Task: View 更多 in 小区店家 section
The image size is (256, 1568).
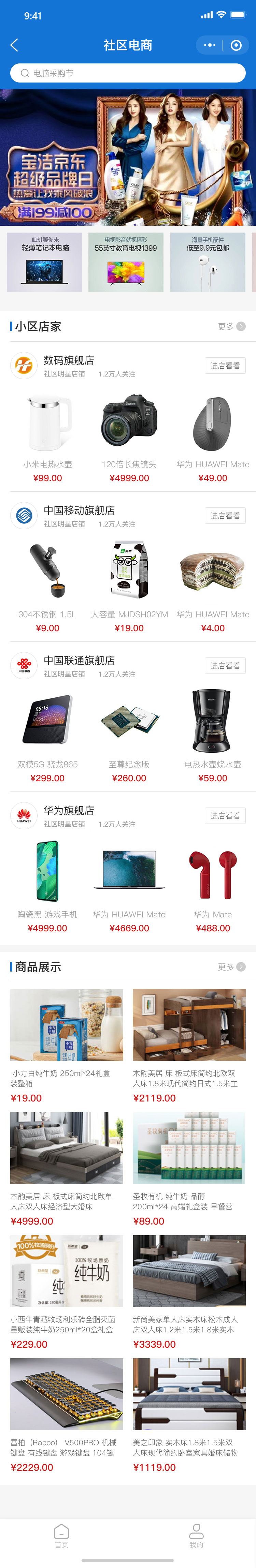Action: (231, 326)
